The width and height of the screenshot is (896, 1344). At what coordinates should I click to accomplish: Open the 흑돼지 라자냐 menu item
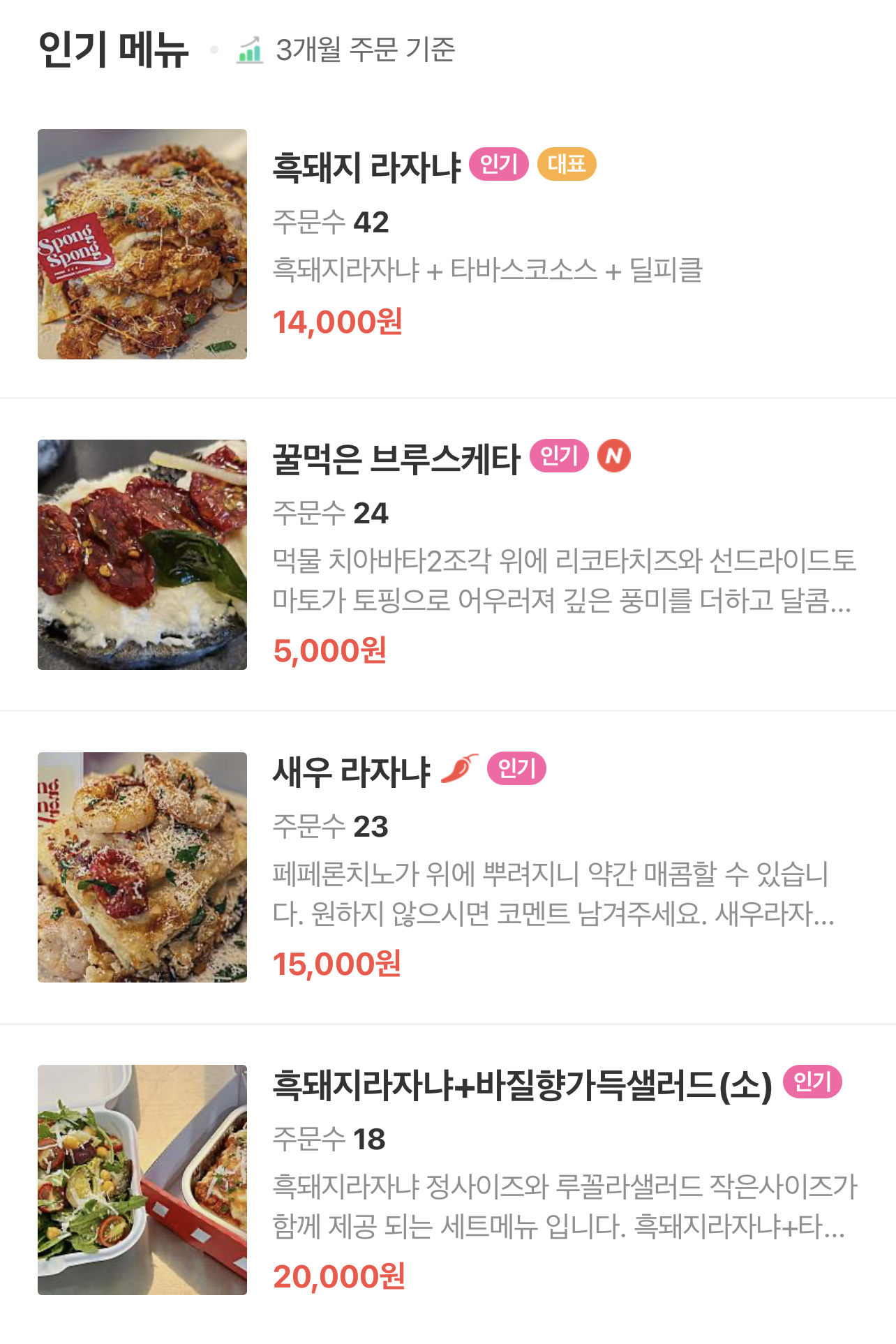tap(367, 167)
